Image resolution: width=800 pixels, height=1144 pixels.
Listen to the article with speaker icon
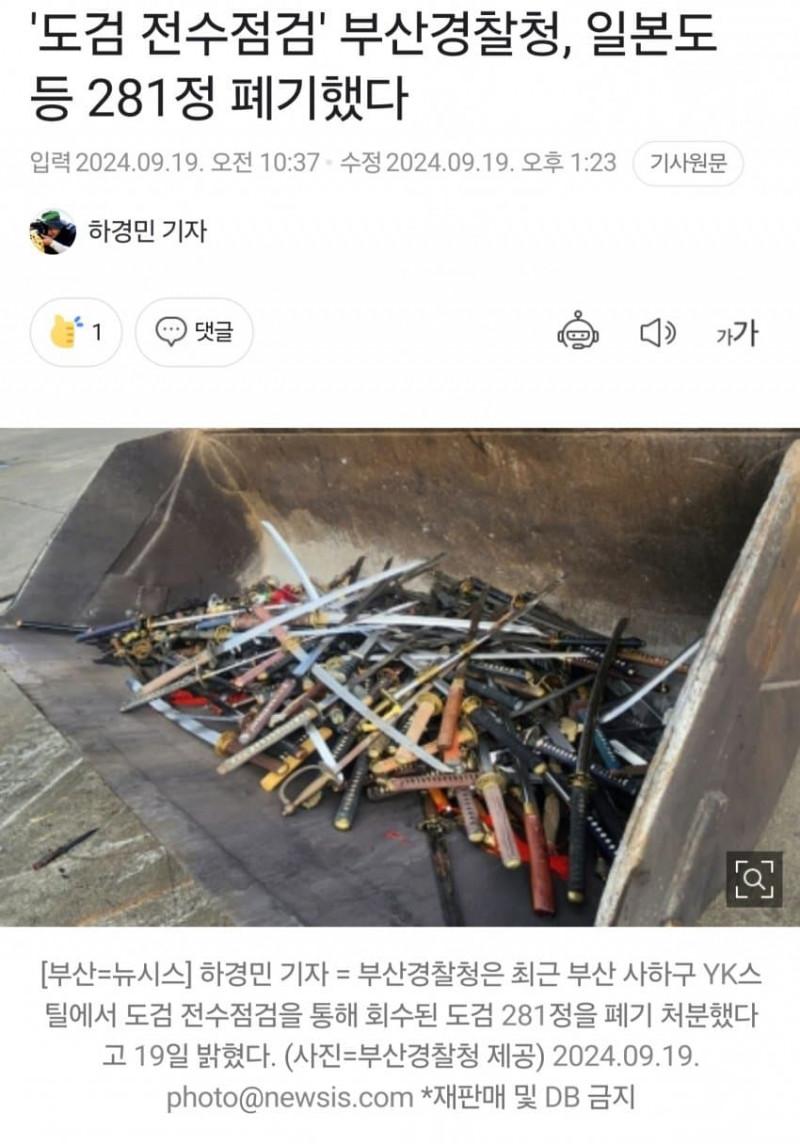pyautogui.click(x=658, y=333)
